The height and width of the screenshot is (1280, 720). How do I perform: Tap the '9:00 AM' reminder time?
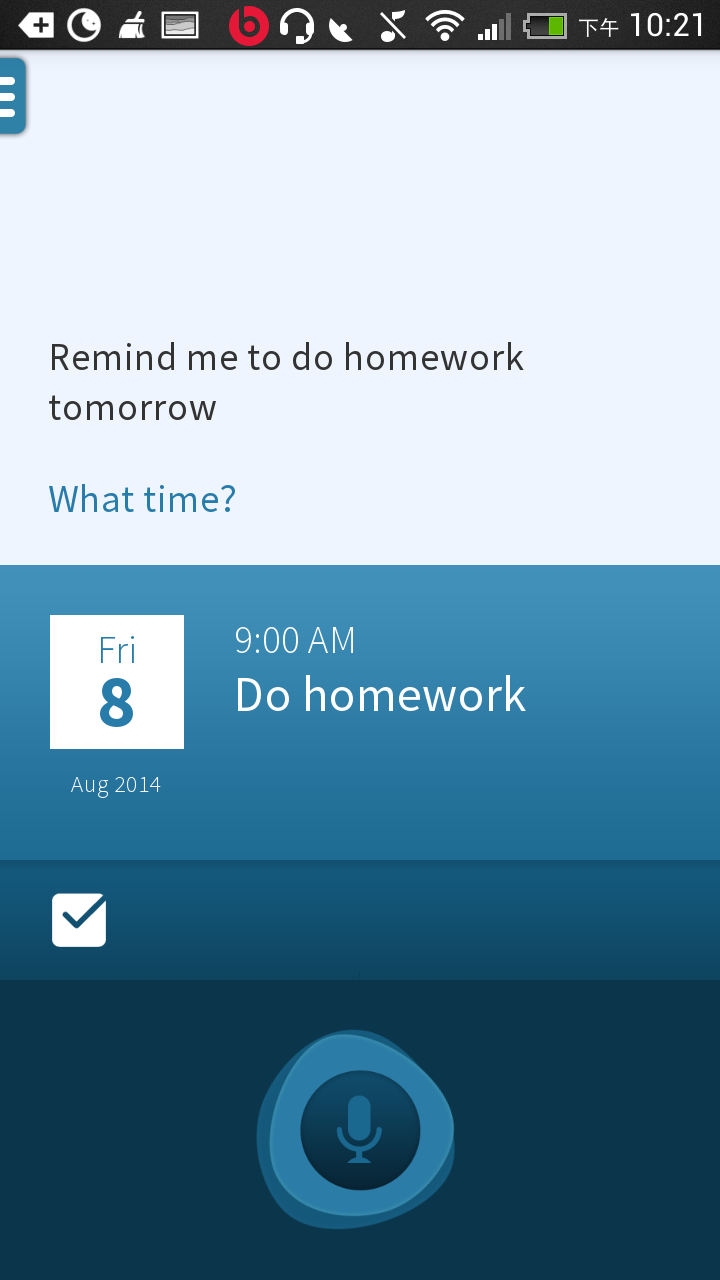point(295,640)
